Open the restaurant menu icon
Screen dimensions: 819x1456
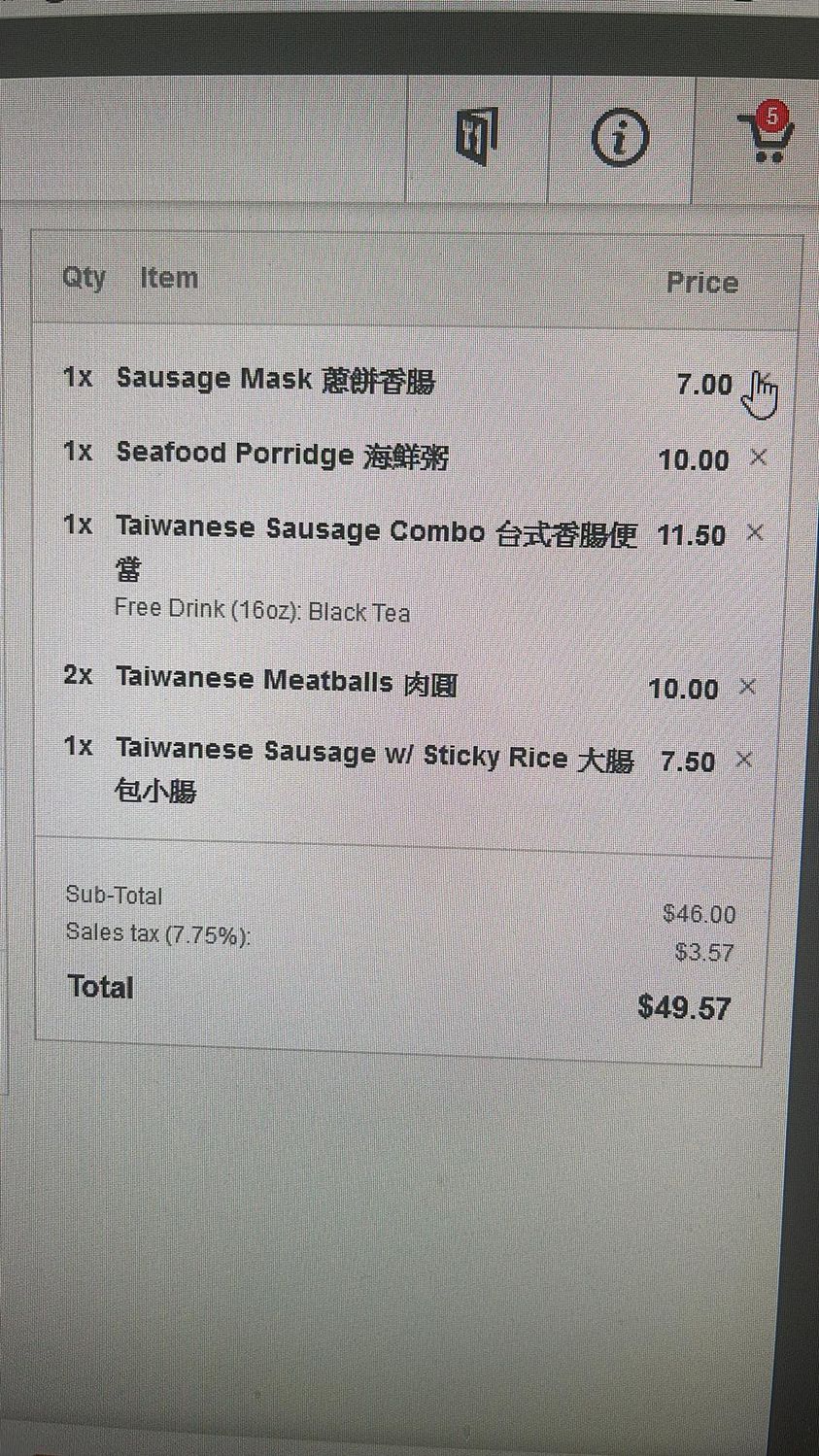click(x=476, y=138)
